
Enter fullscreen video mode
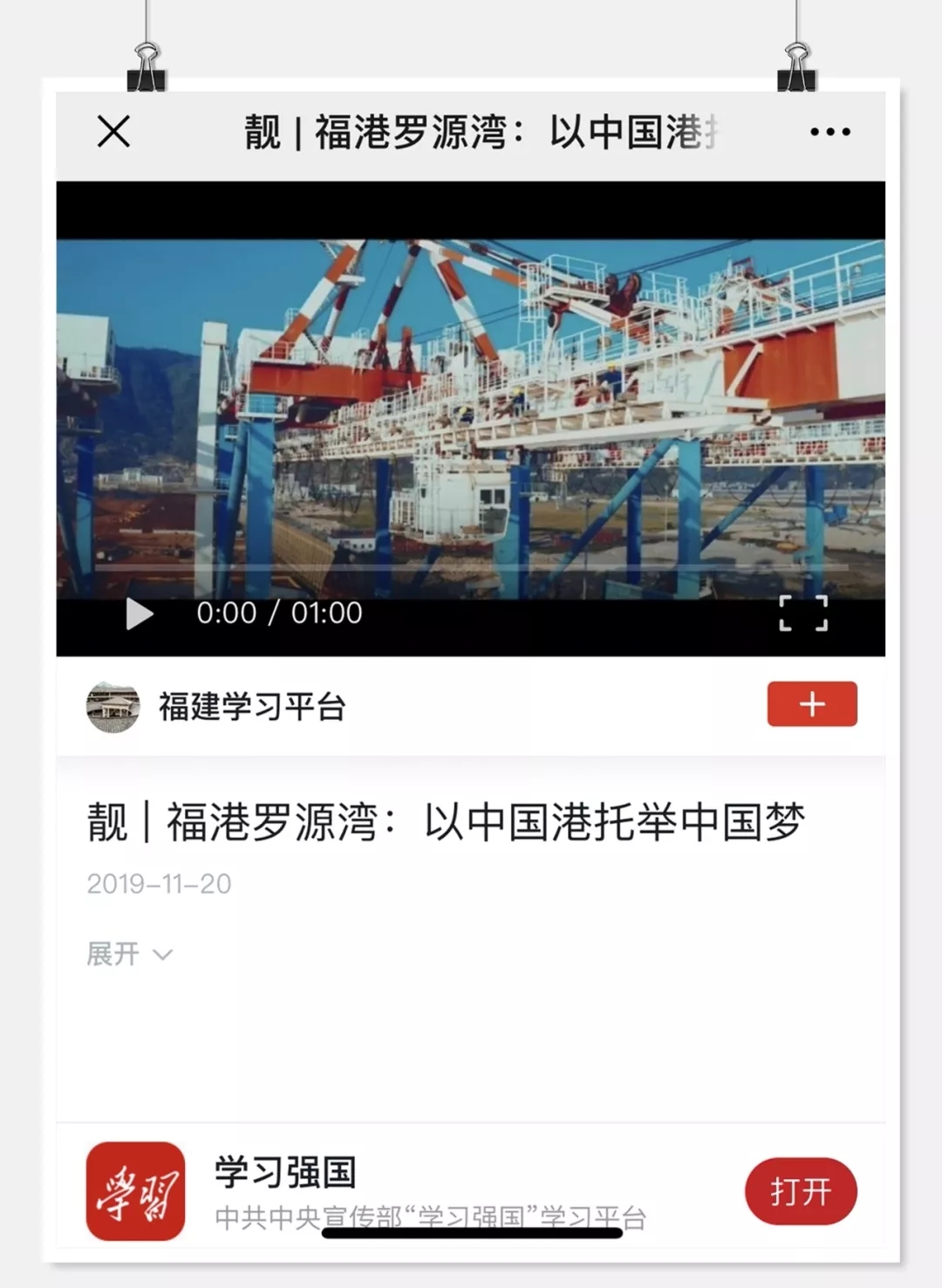802,613
